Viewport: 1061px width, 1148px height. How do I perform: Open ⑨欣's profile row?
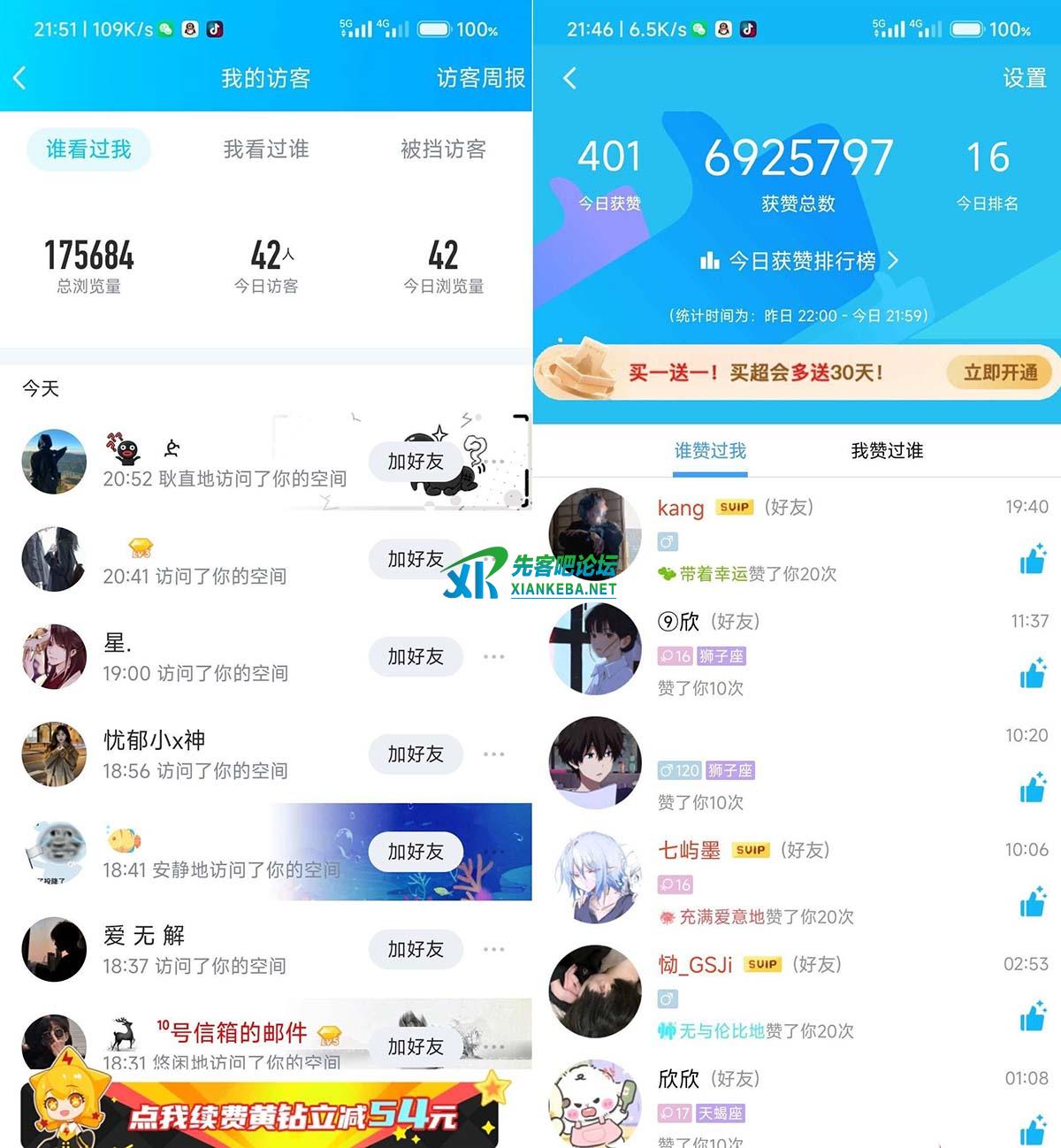[796, 654]
